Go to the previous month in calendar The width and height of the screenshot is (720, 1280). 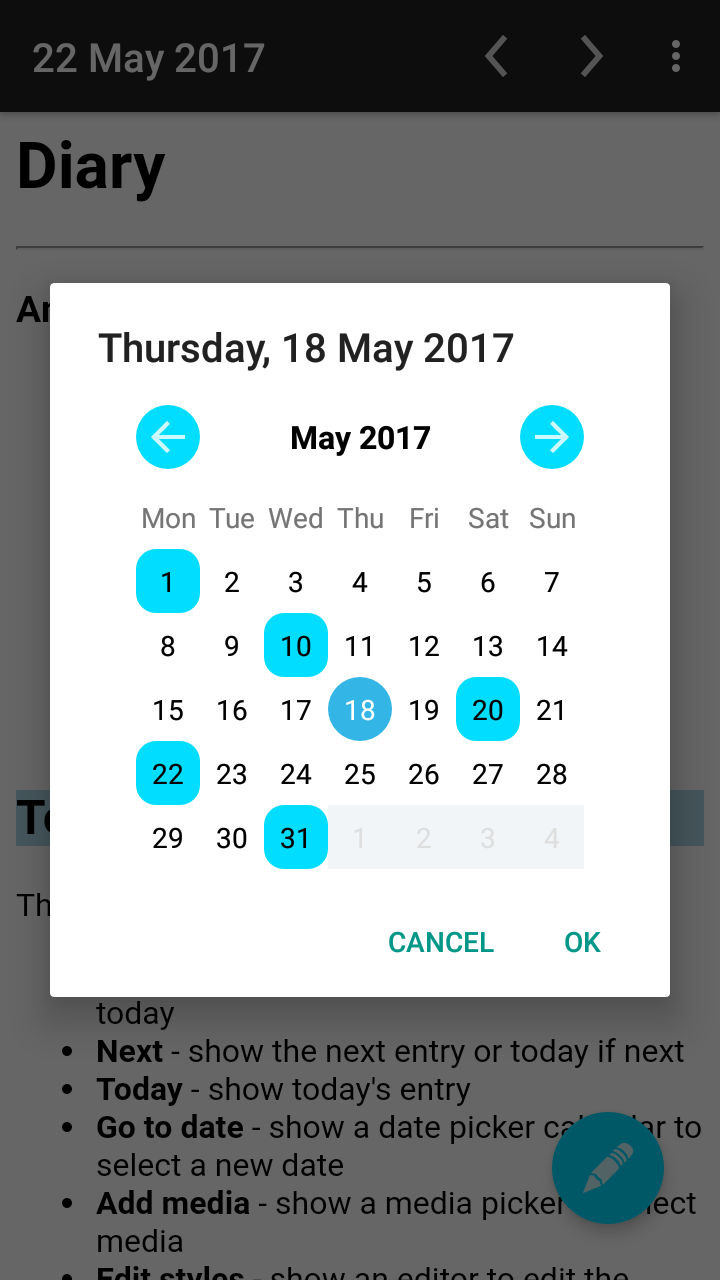[168, 437]
